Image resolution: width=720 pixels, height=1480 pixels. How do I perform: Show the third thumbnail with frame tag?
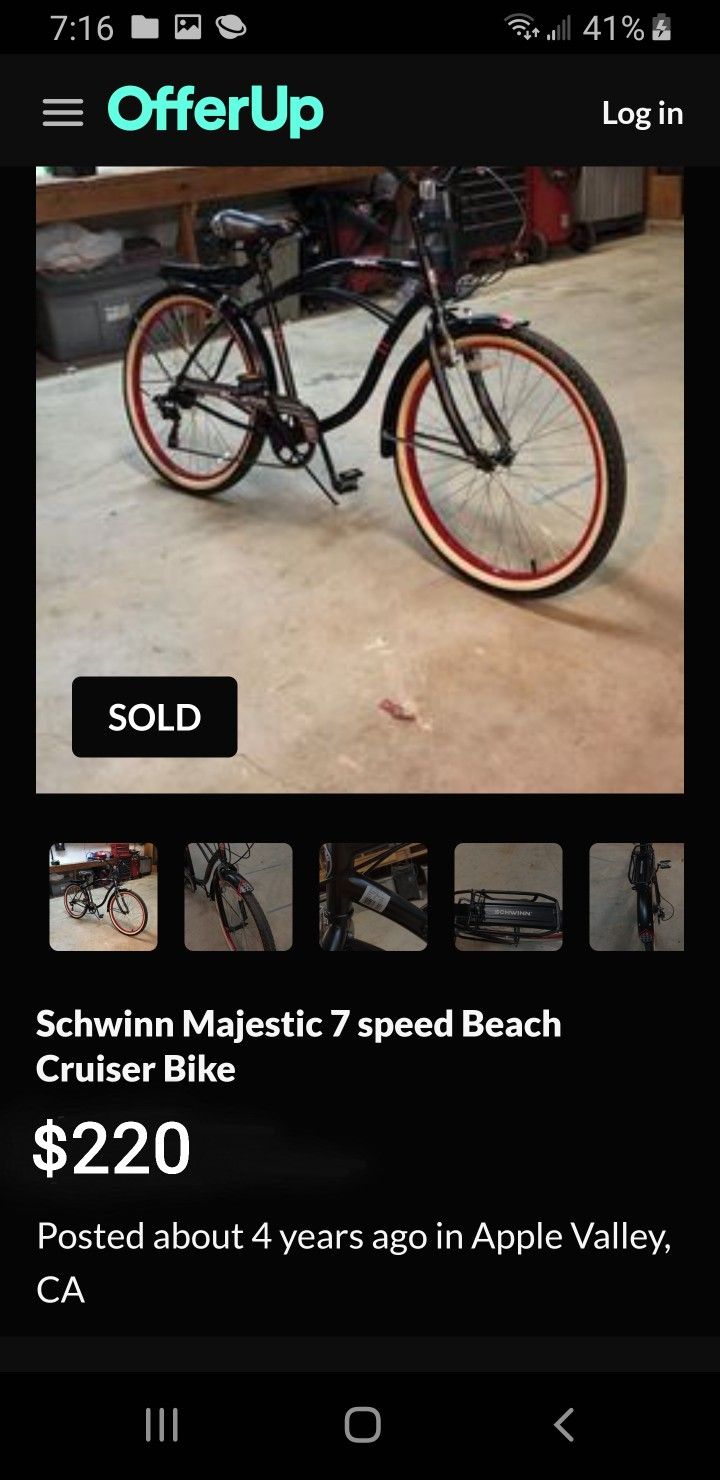373,896
